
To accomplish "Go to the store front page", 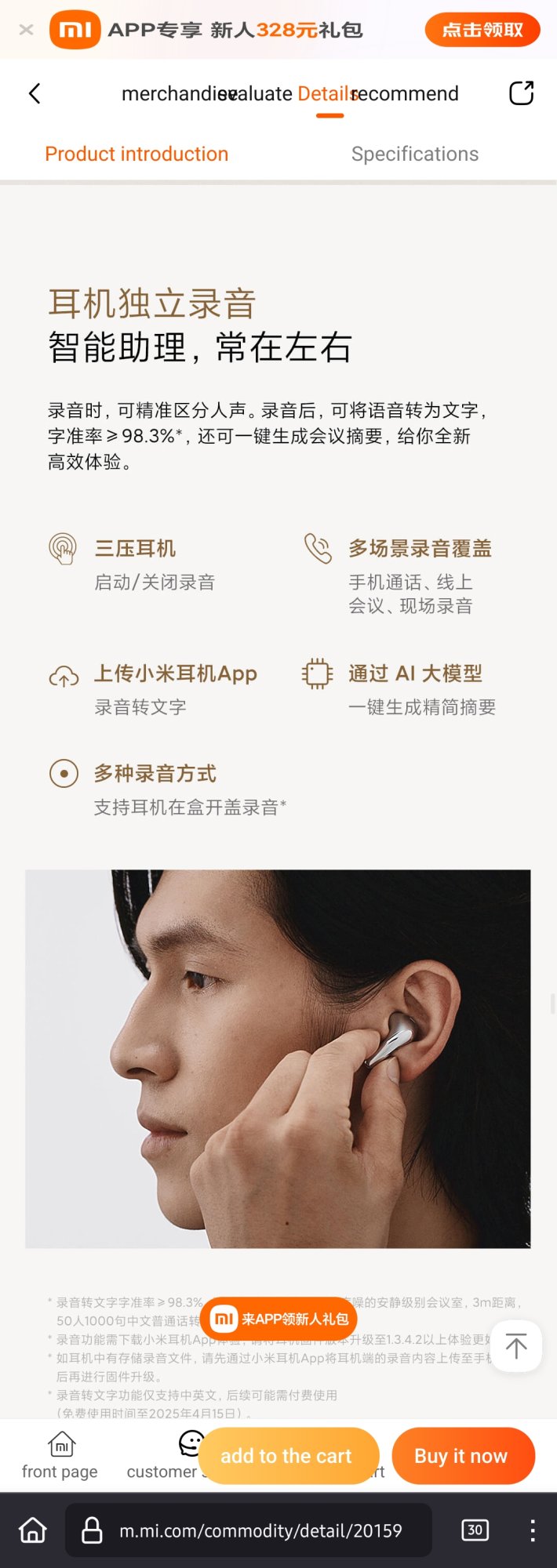I will (x=60, y=1456).
